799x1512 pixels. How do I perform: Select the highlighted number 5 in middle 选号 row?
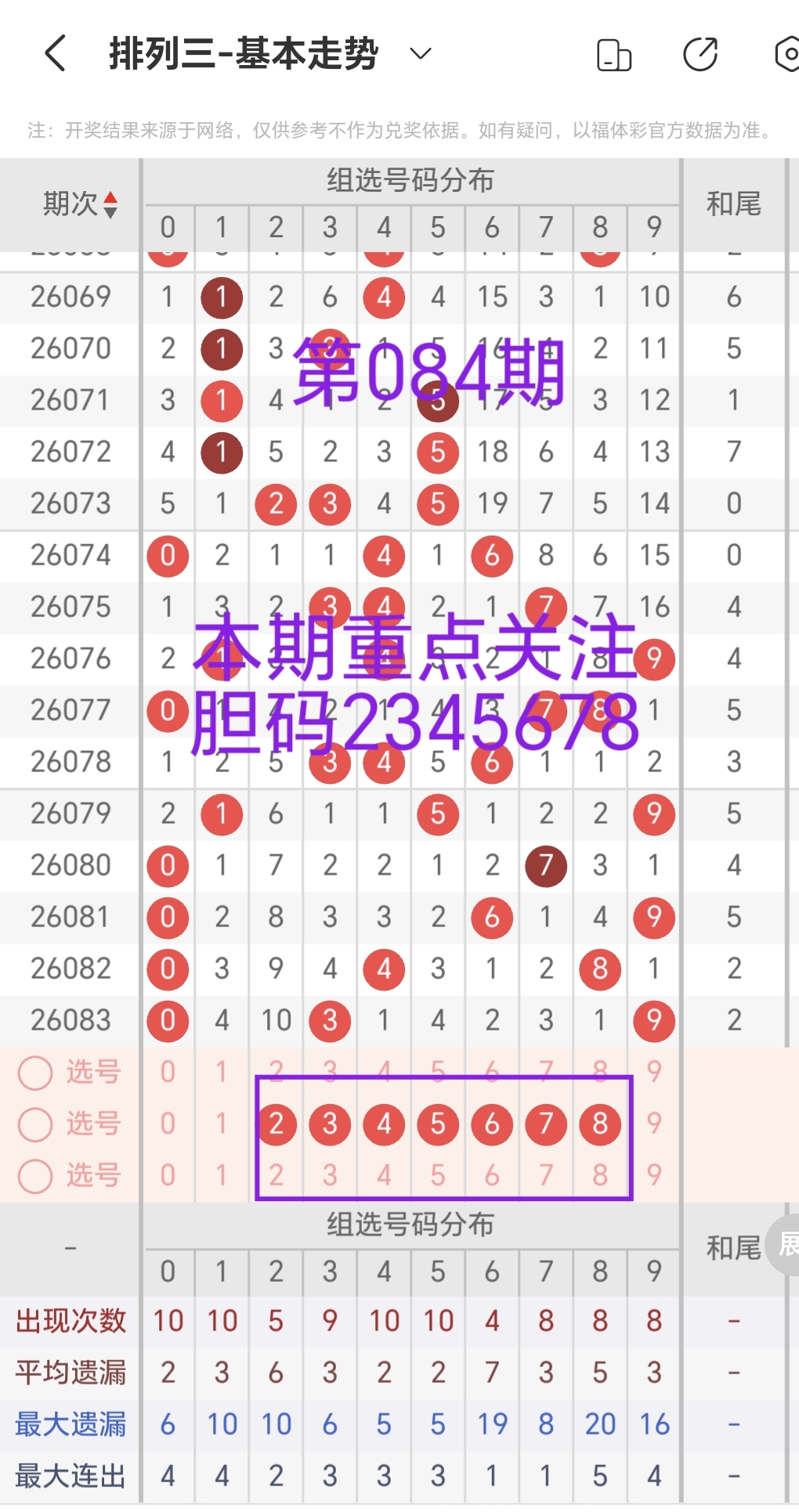coord(437,1124)
